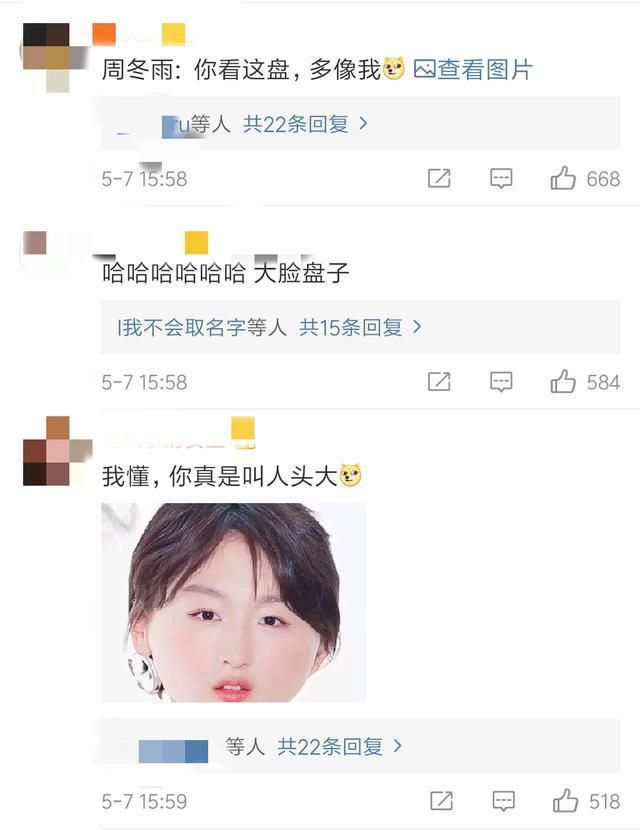
Task: Expand 共22条回复 replies under the image comment
Action: pyautogui.click(x=340, y=746)
